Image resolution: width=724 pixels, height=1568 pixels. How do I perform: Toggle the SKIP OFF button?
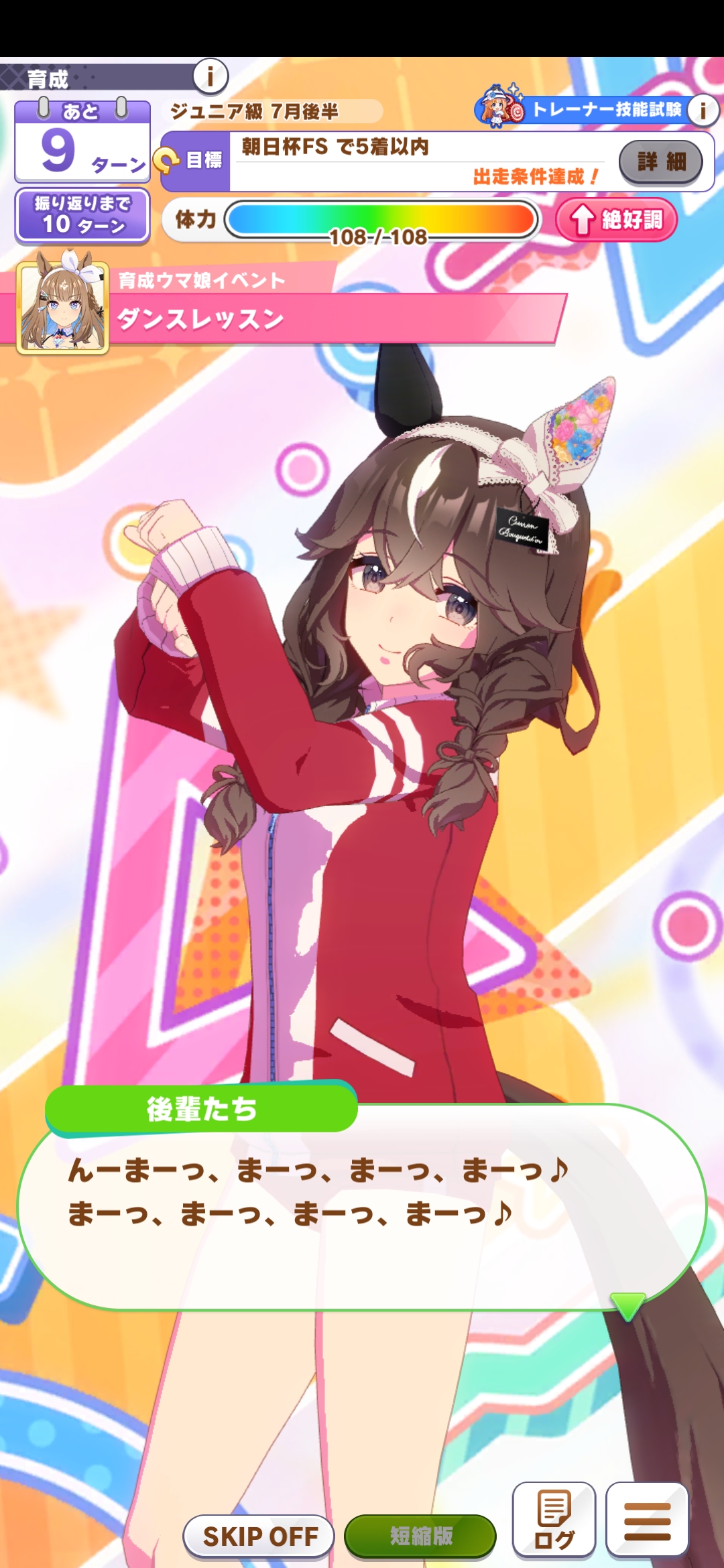(259, 1536)
